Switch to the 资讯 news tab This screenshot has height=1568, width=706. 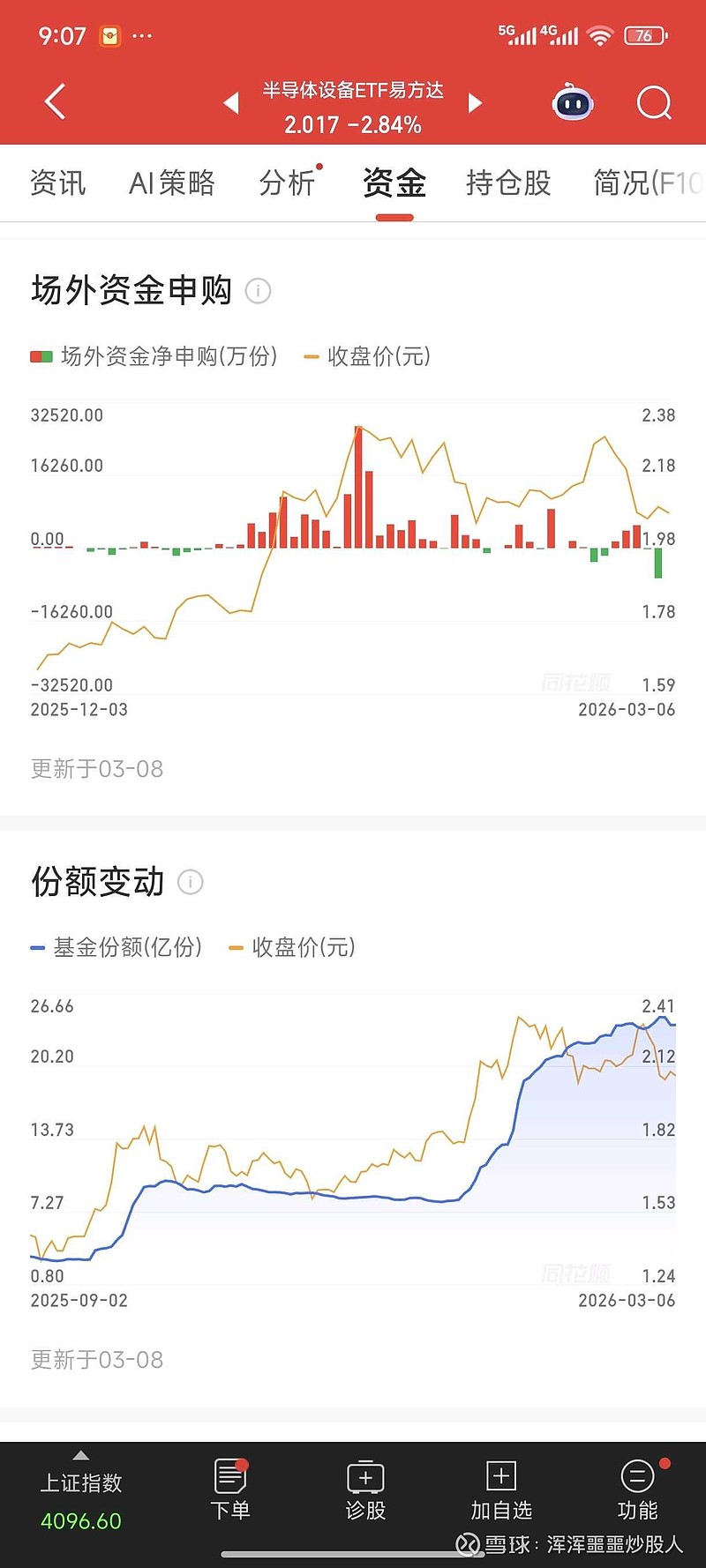tap(58, 183)
